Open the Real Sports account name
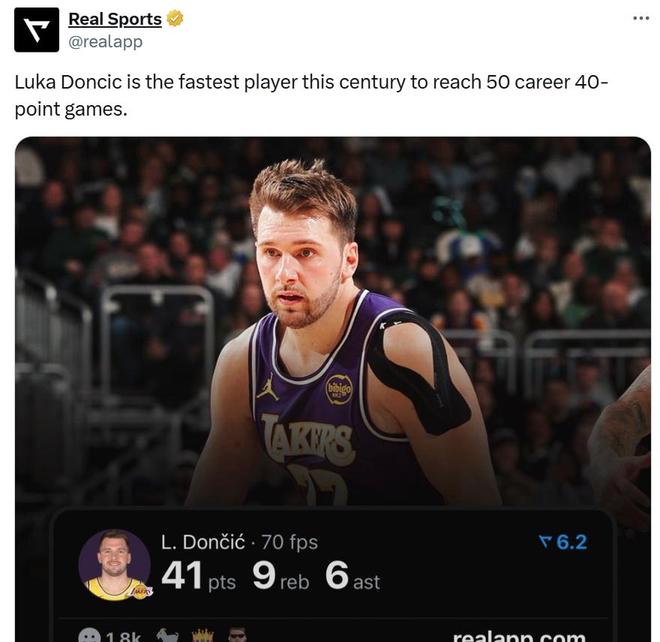 (114, 19)
